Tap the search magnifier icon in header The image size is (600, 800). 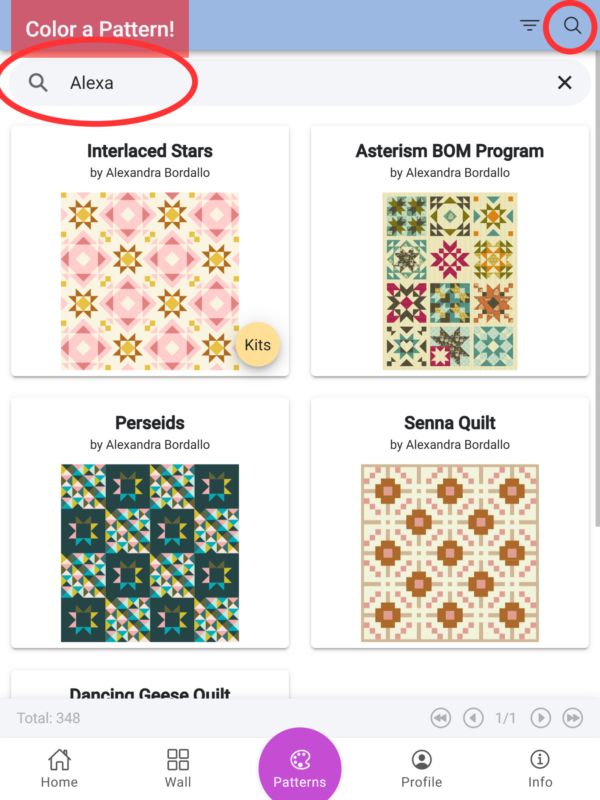click(572, 26)
